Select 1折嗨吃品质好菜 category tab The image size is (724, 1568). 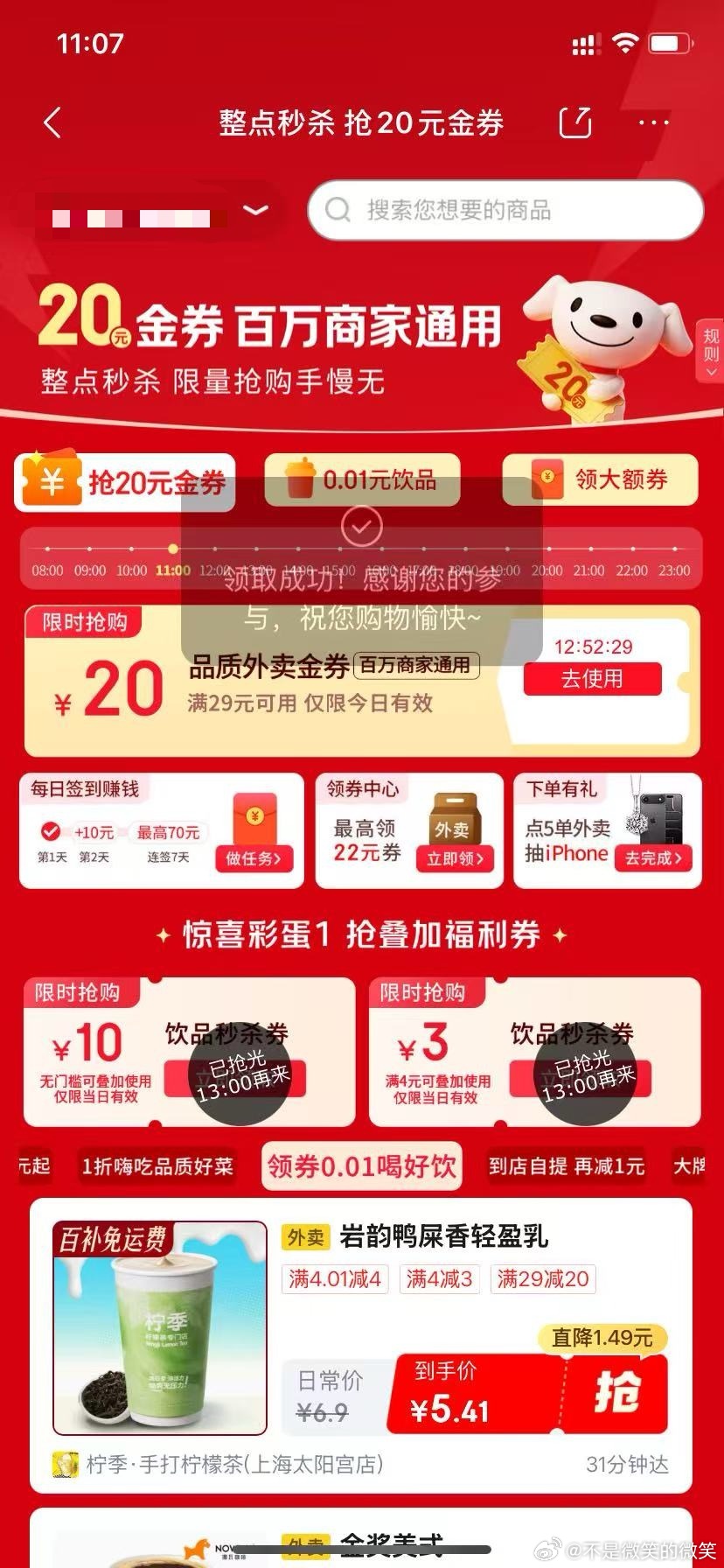click(157, 1166)
